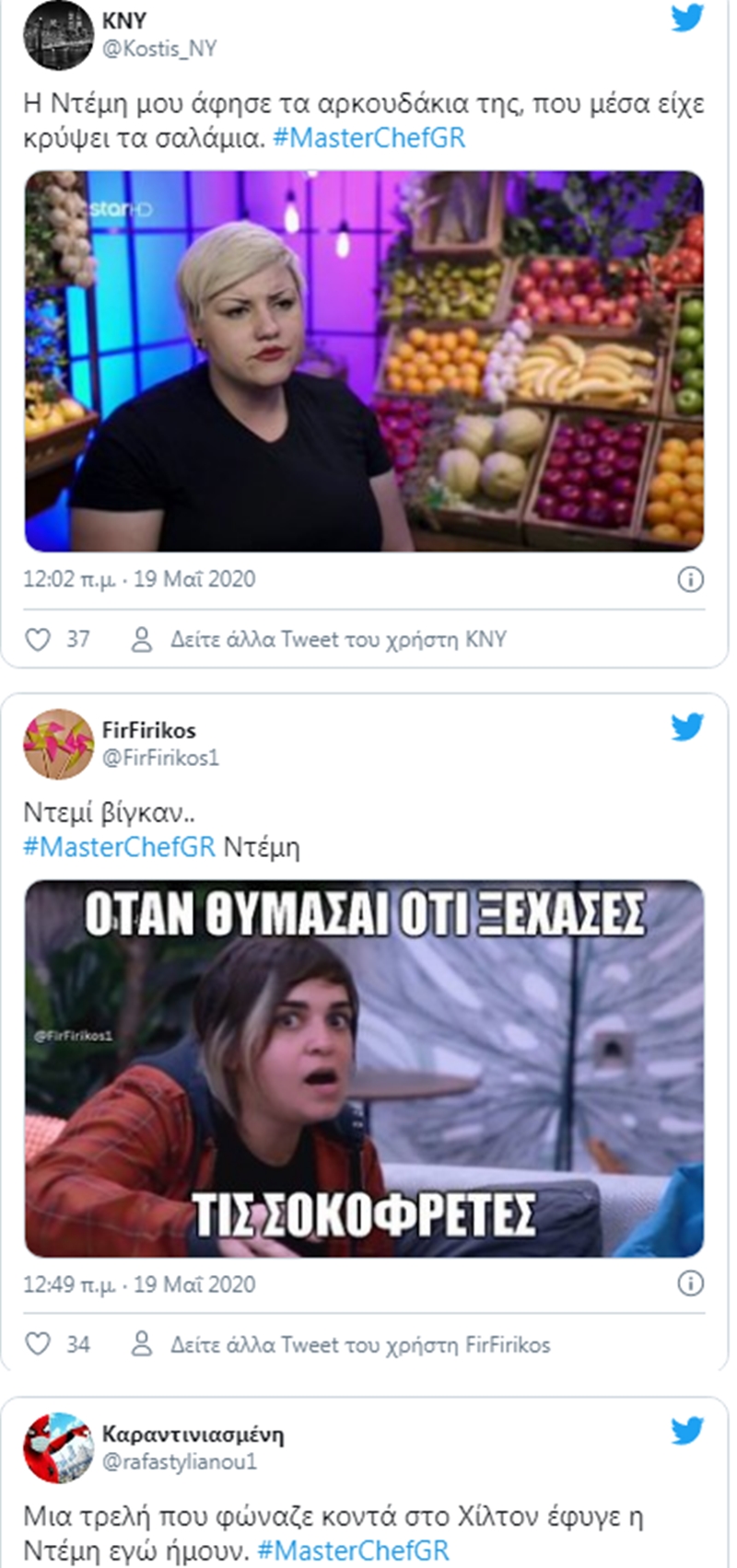Open the @rafastylianou1 profile link
The height and width of the screenshot is (1568, 737).
pos(179,1462)
